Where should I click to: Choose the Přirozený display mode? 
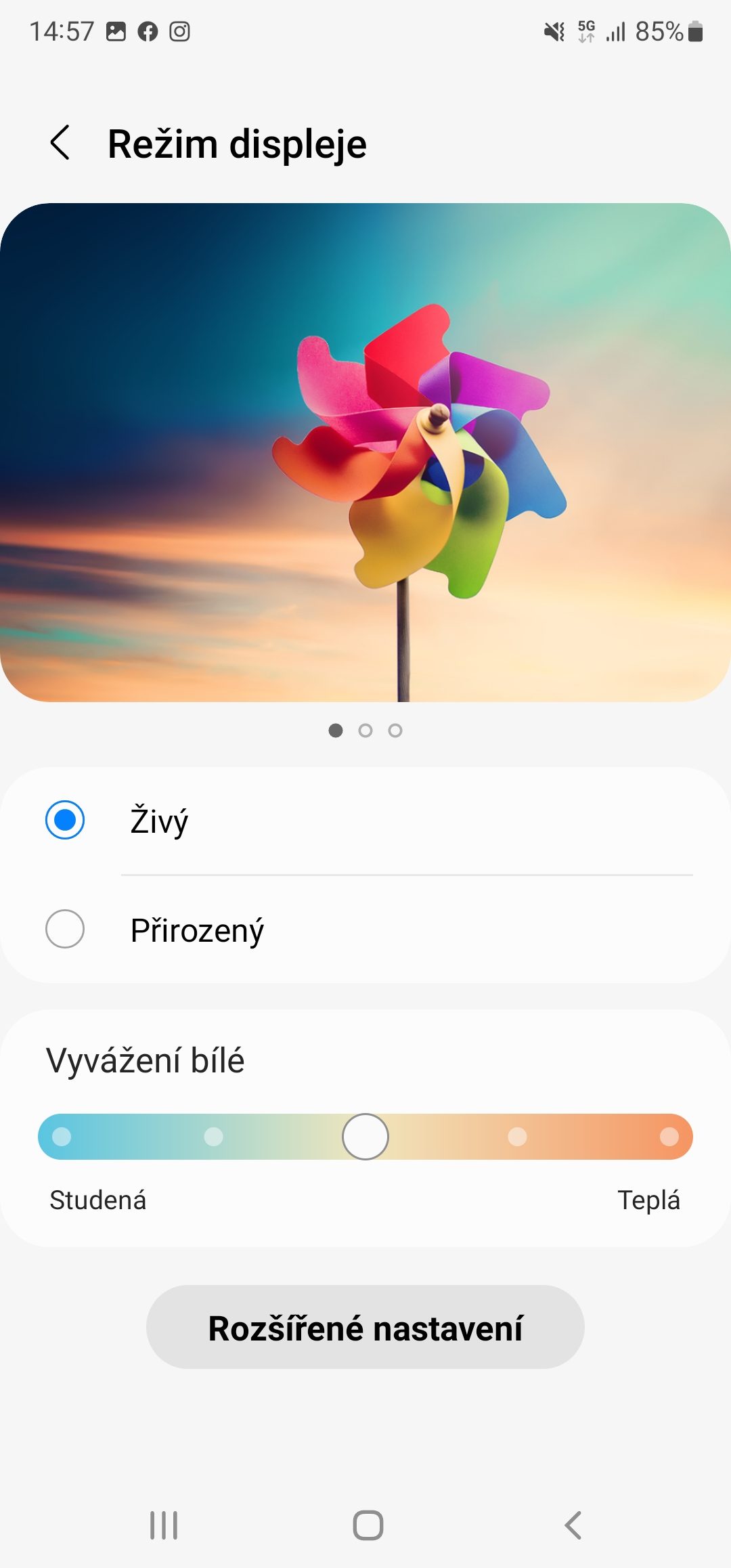365,929
